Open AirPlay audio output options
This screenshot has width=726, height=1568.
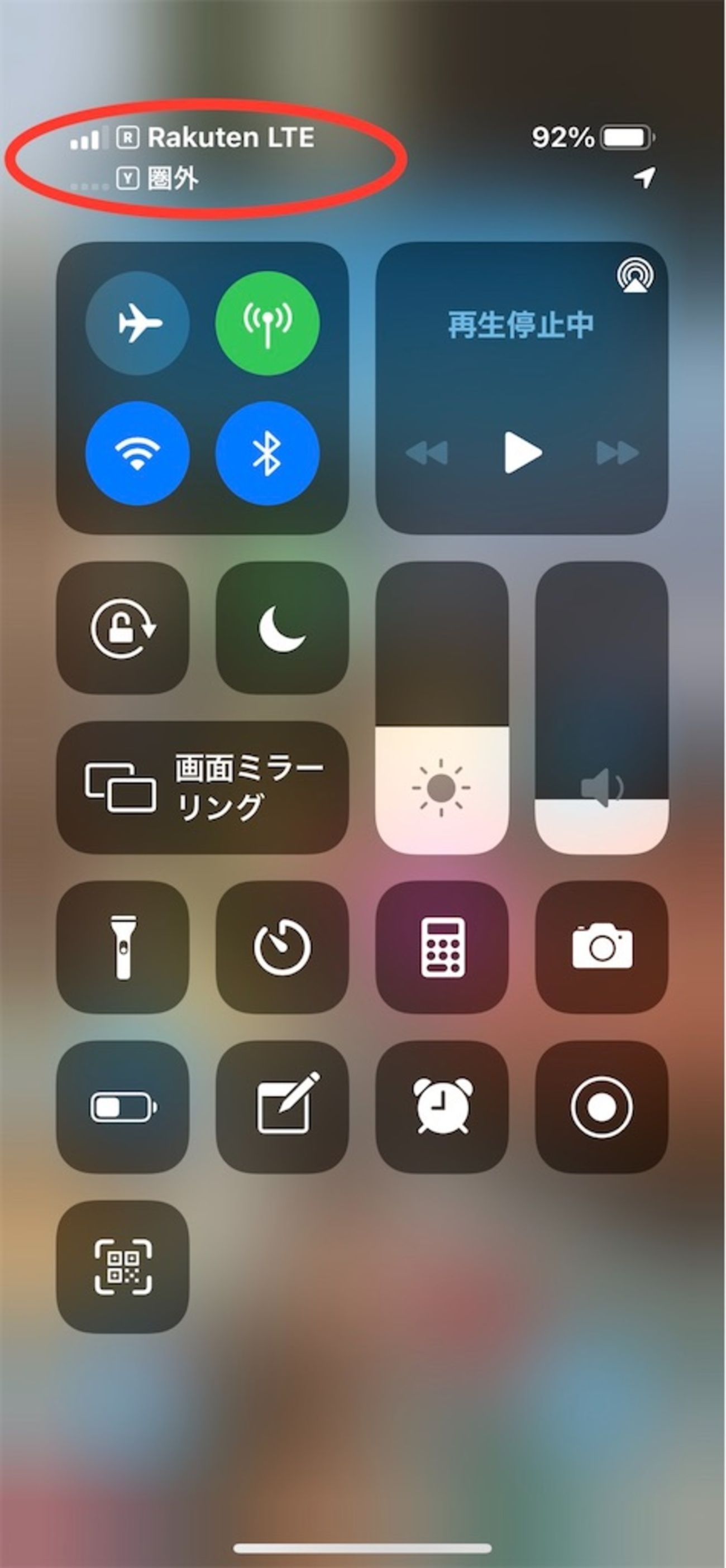coord(635,276)
